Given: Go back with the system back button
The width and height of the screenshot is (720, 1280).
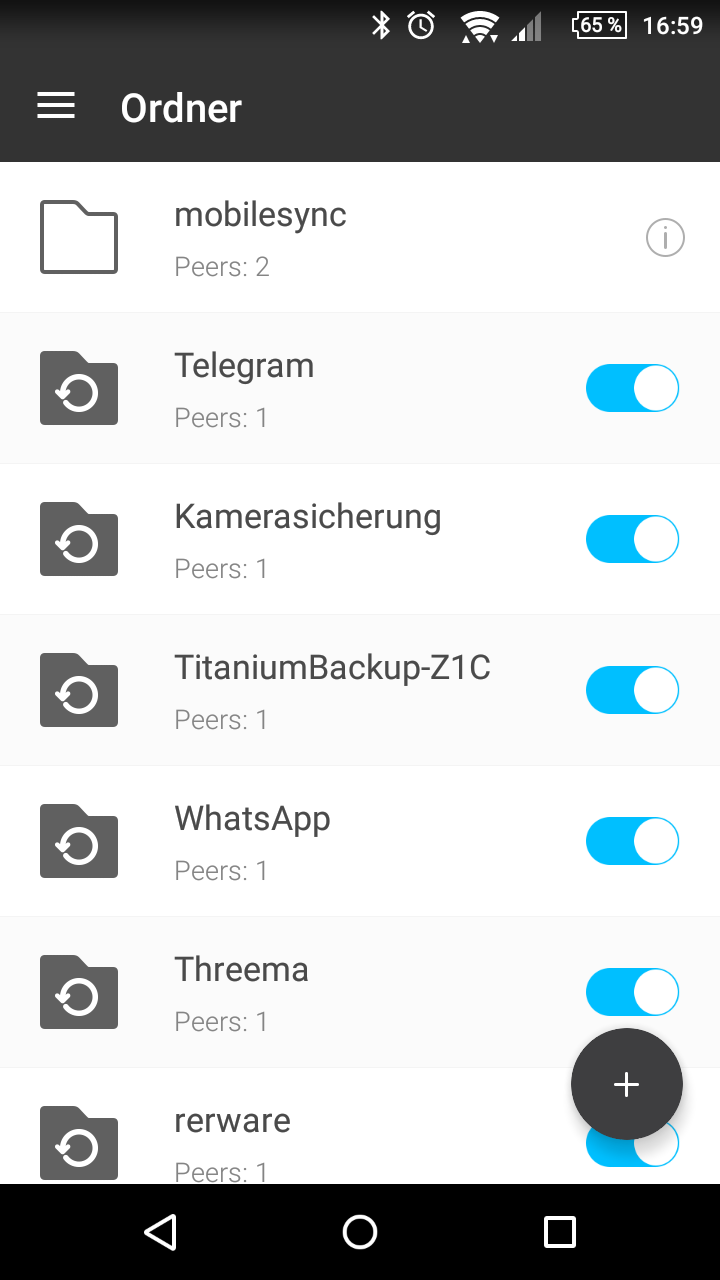Looking at the screenshot, I should point(160,1232).
